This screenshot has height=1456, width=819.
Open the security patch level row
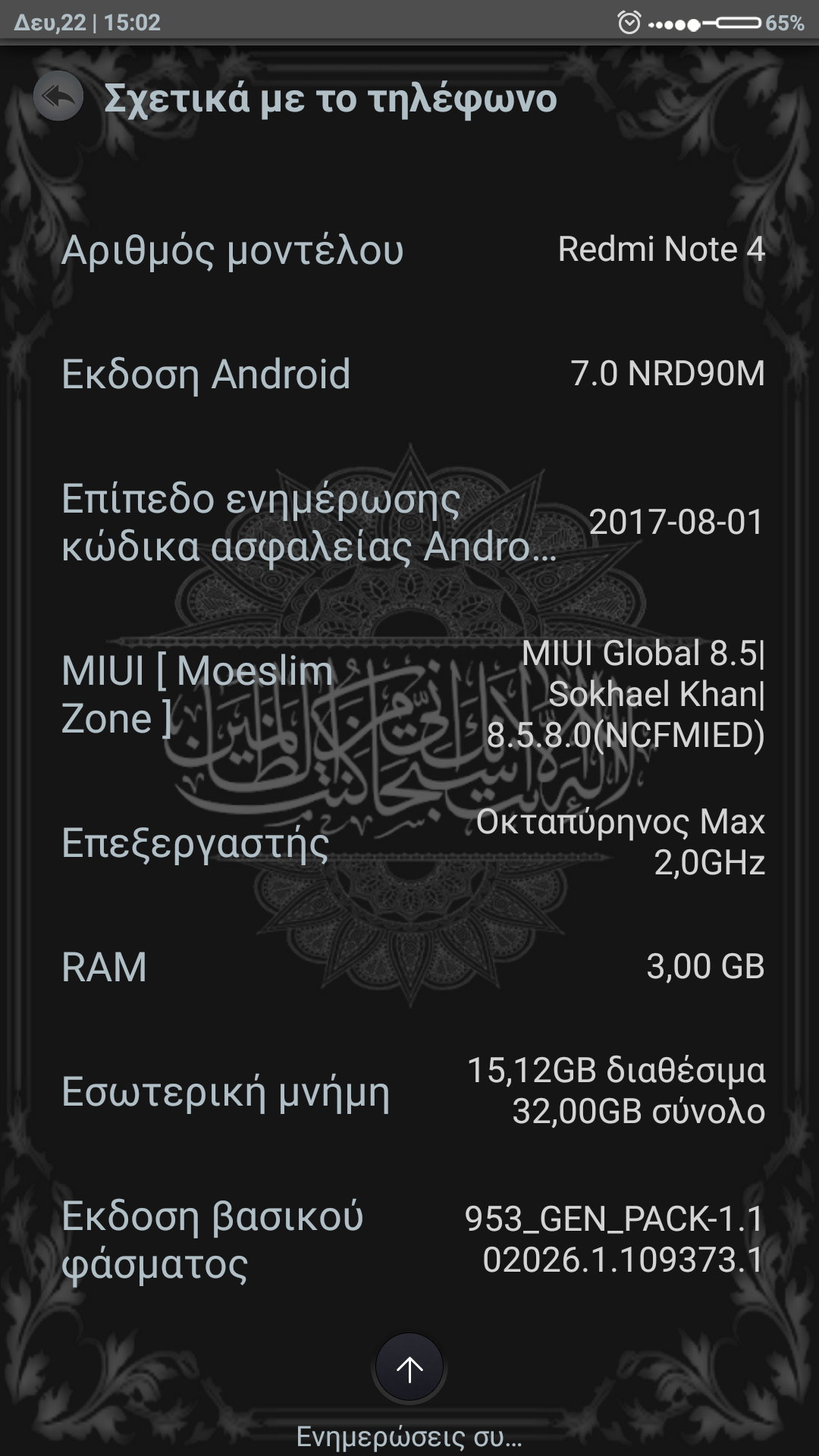409,522
